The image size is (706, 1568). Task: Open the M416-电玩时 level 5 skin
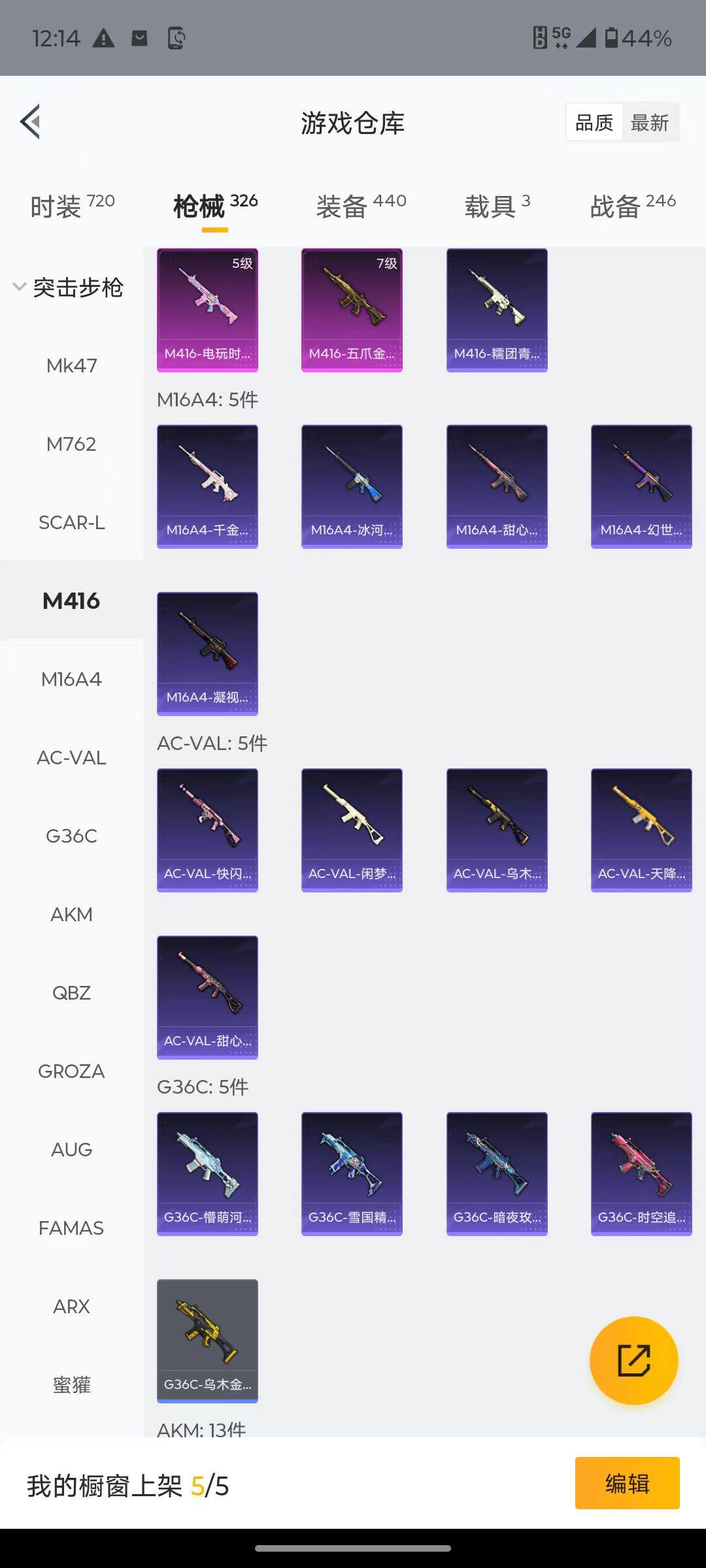pyautogui.click(x=207, y=310)
